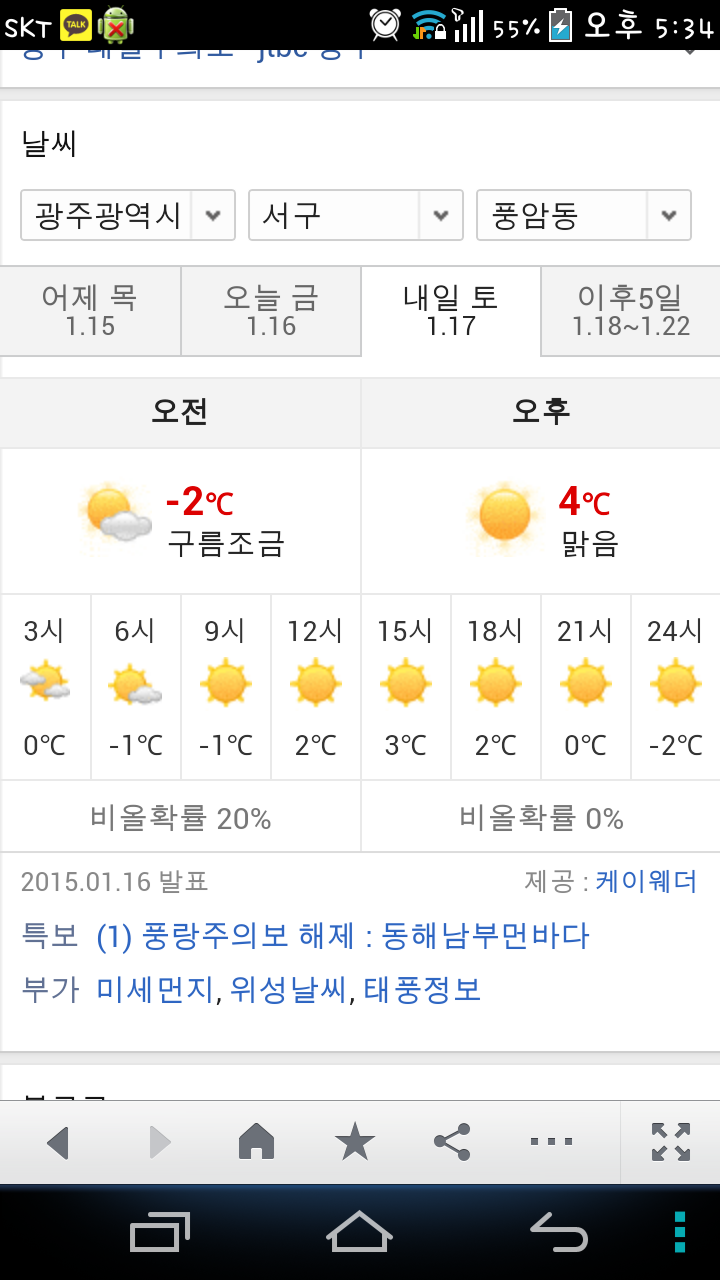Open the 풍랑주의보 해제 advisory link

343,936
